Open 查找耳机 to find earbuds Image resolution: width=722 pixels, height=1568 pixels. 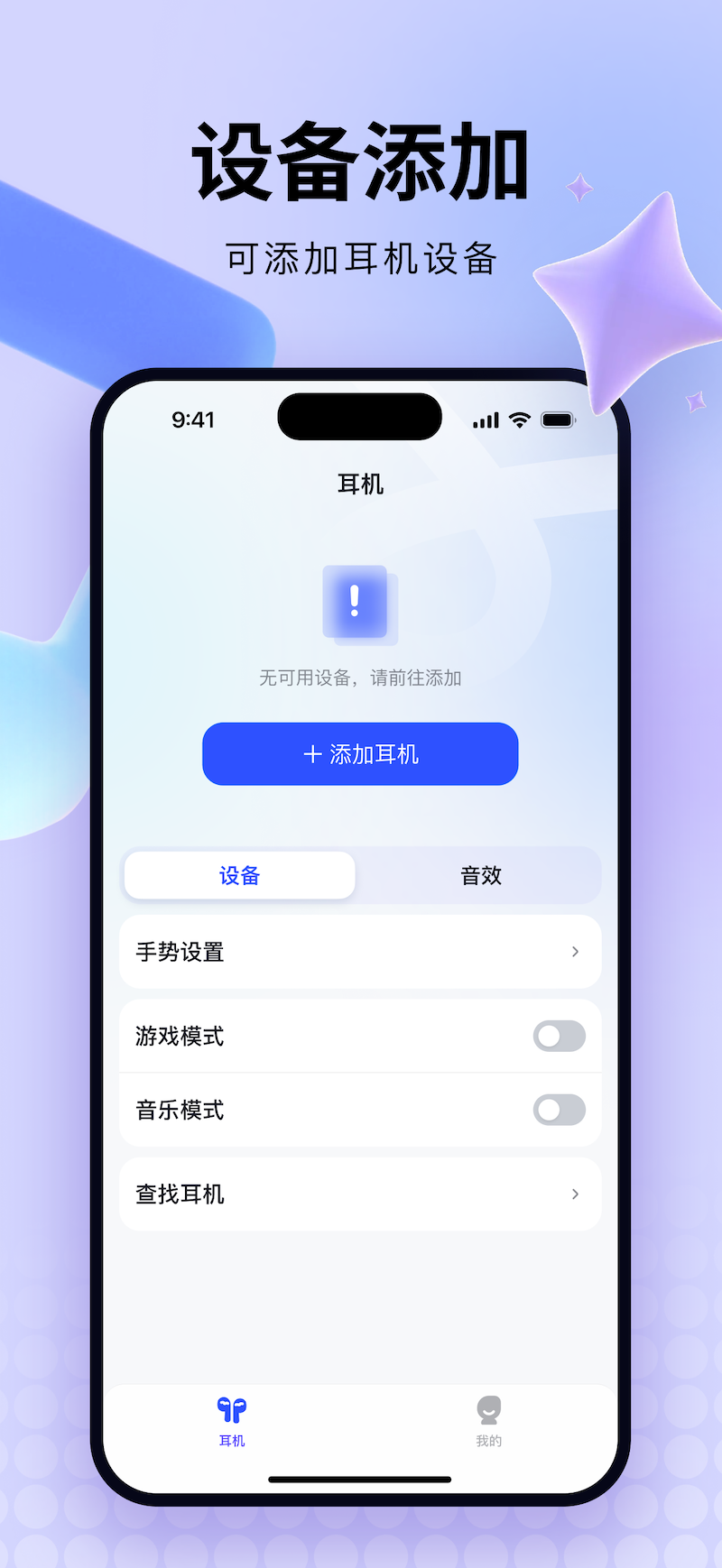click(x=360, y=1194)
